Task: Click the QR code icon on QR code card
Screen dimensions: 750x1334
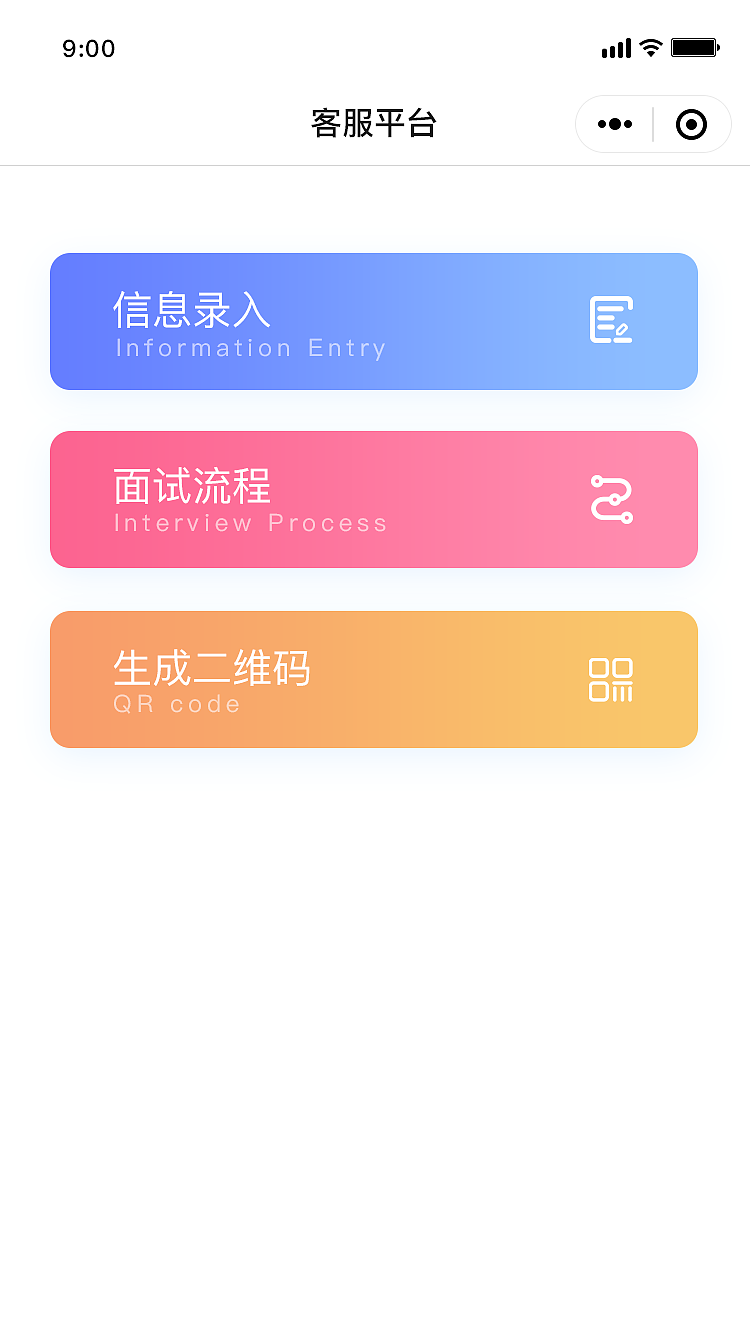Action: coord(611,678)
